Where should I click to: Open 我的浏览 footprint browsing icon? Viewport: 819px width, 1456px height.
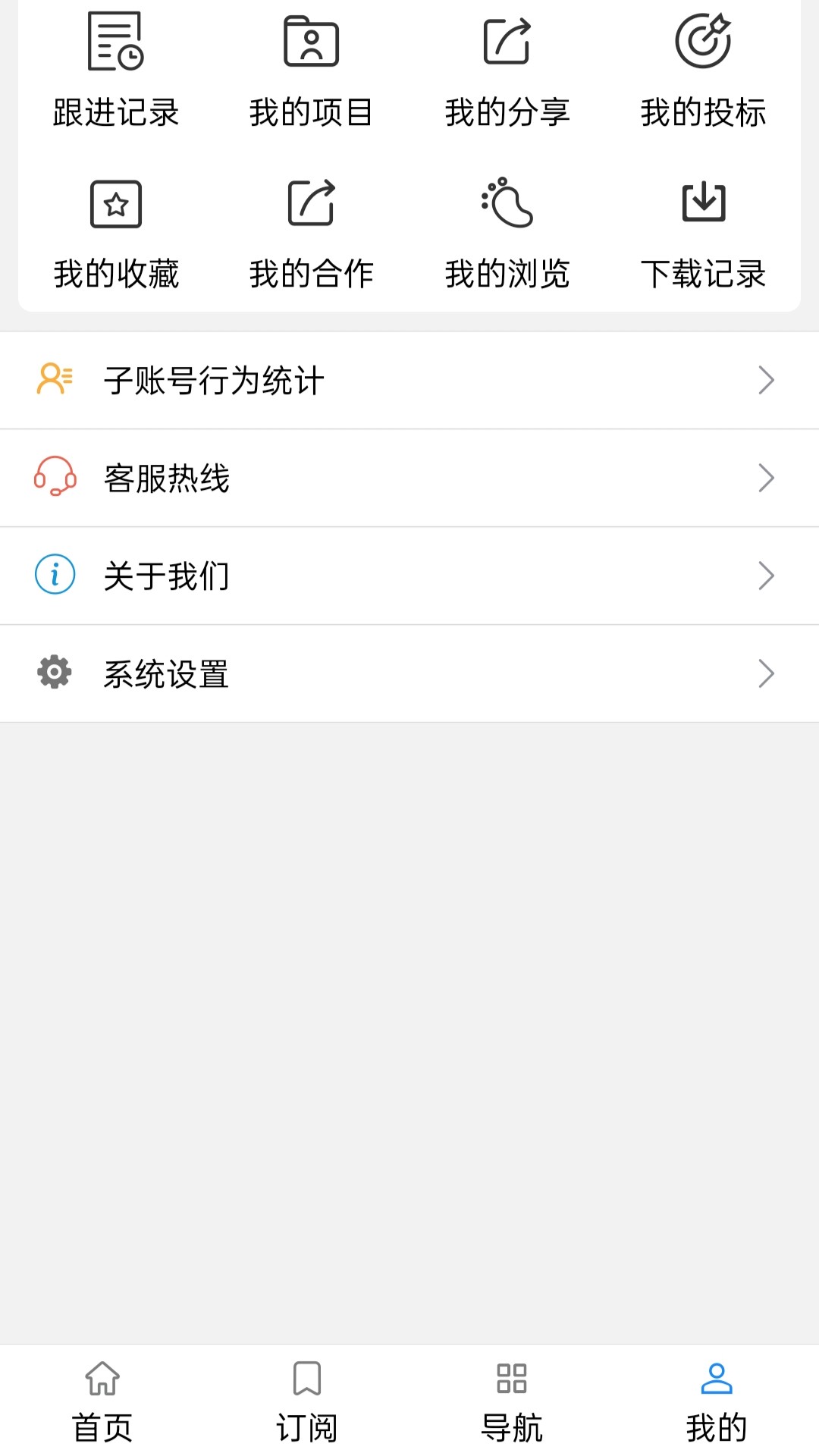507,203
